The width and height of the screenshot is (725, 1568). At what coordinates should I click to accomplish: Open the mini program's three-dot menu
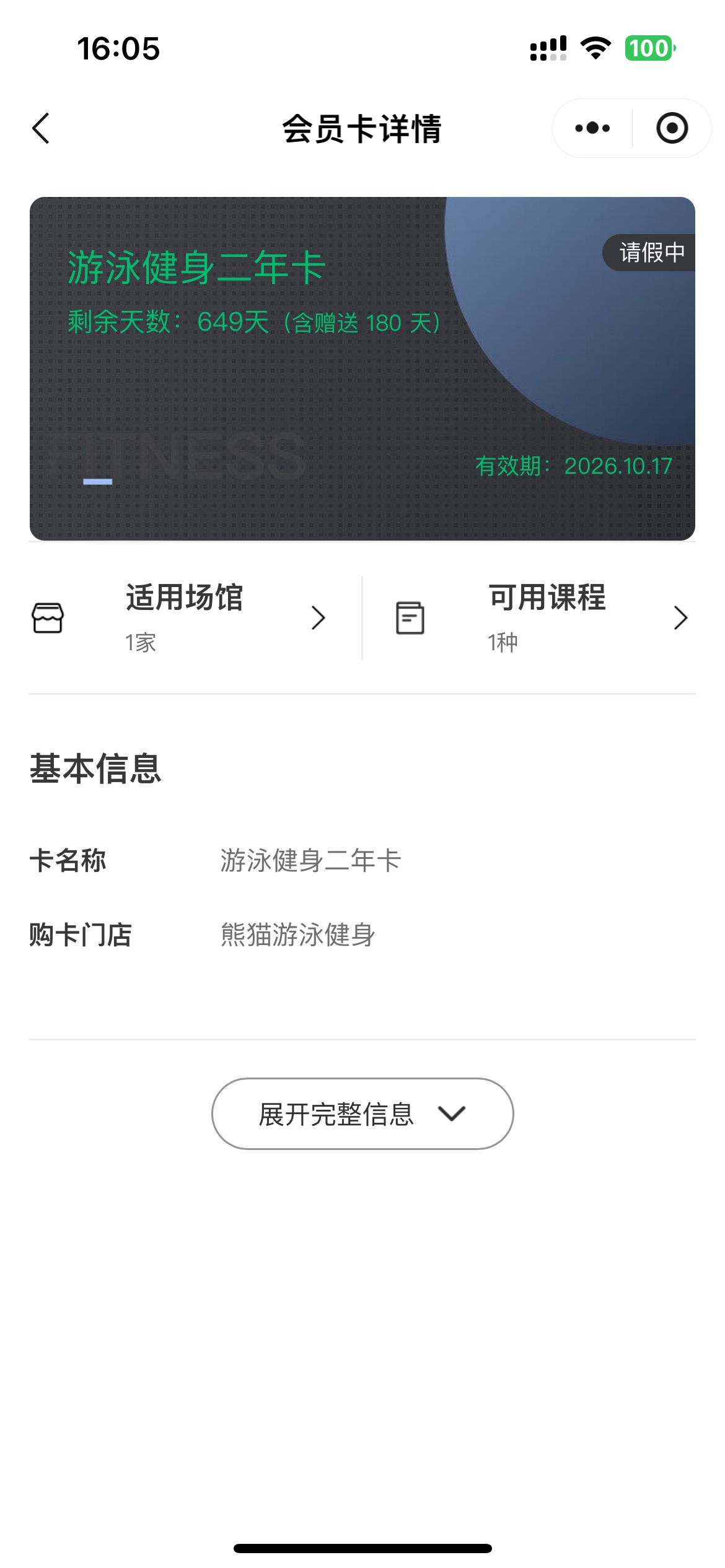coord(592,128)
